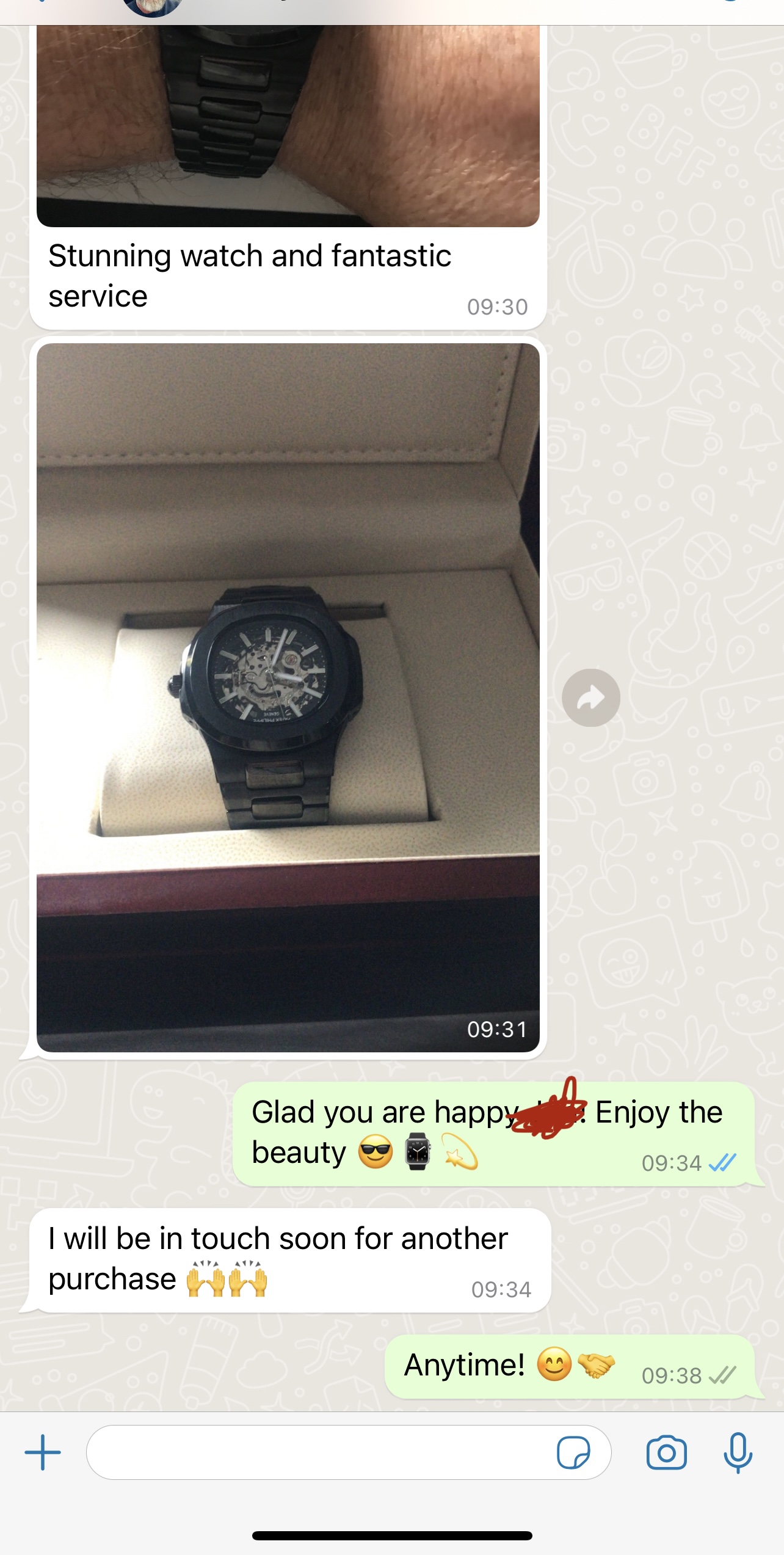The image size is (784, 1555).
Task: Open the camera to take a photo
Action: 666,1452
